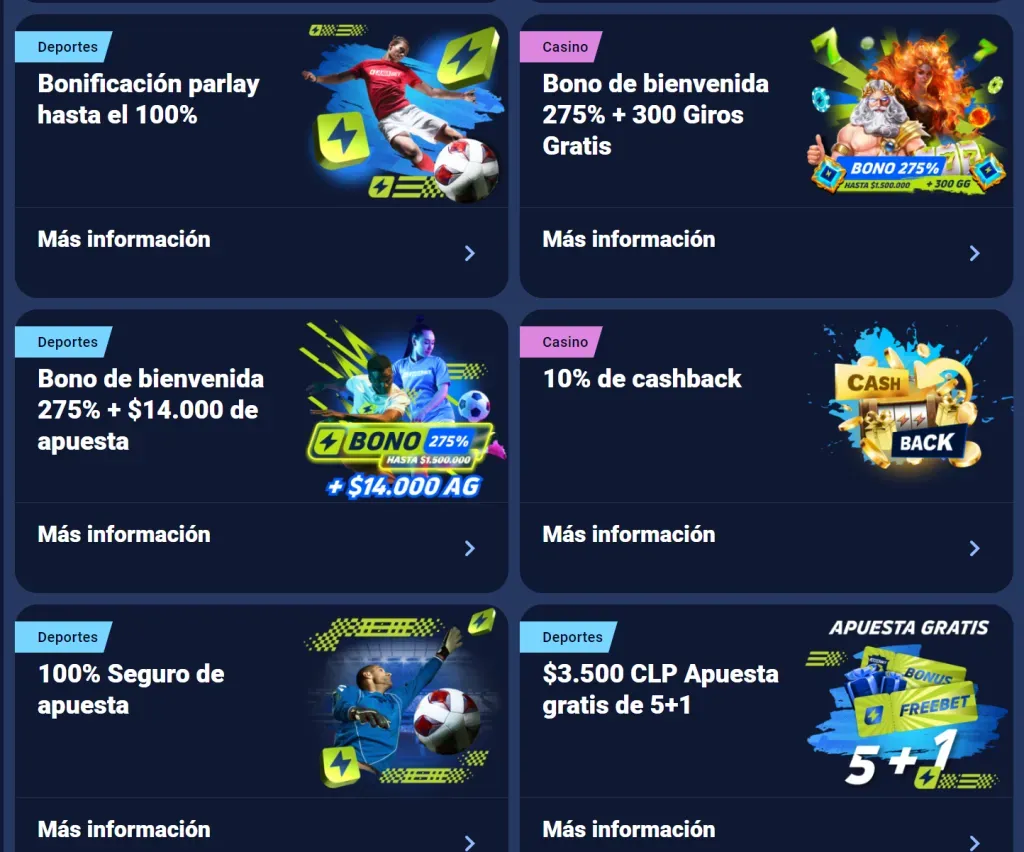View Más información for 10% de cashback
This screenshot has width=1024, height=852.
click(629, 535)
